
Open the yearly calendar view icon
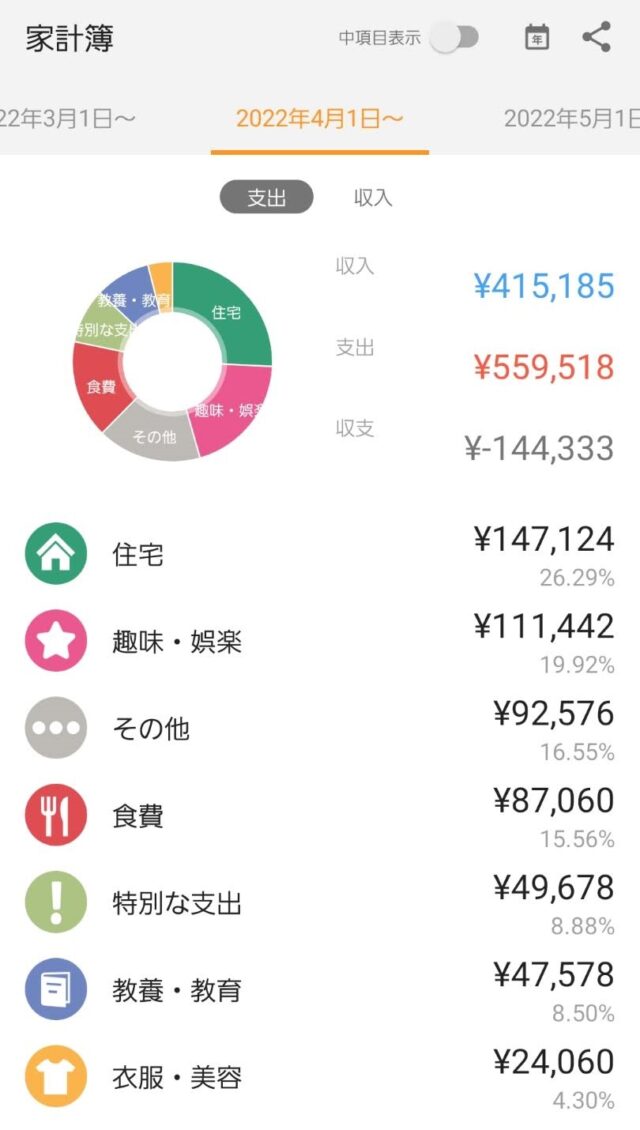537,37
